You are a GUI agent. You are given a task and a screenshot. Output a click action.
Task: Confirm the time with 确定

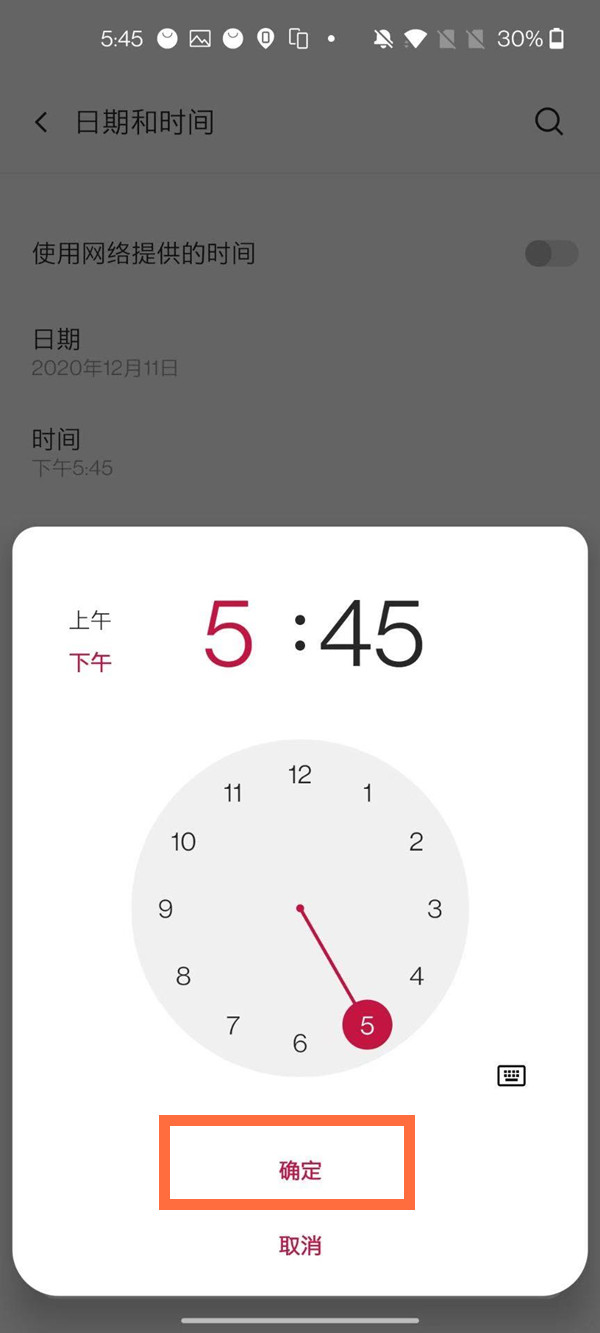(300, 1170)
